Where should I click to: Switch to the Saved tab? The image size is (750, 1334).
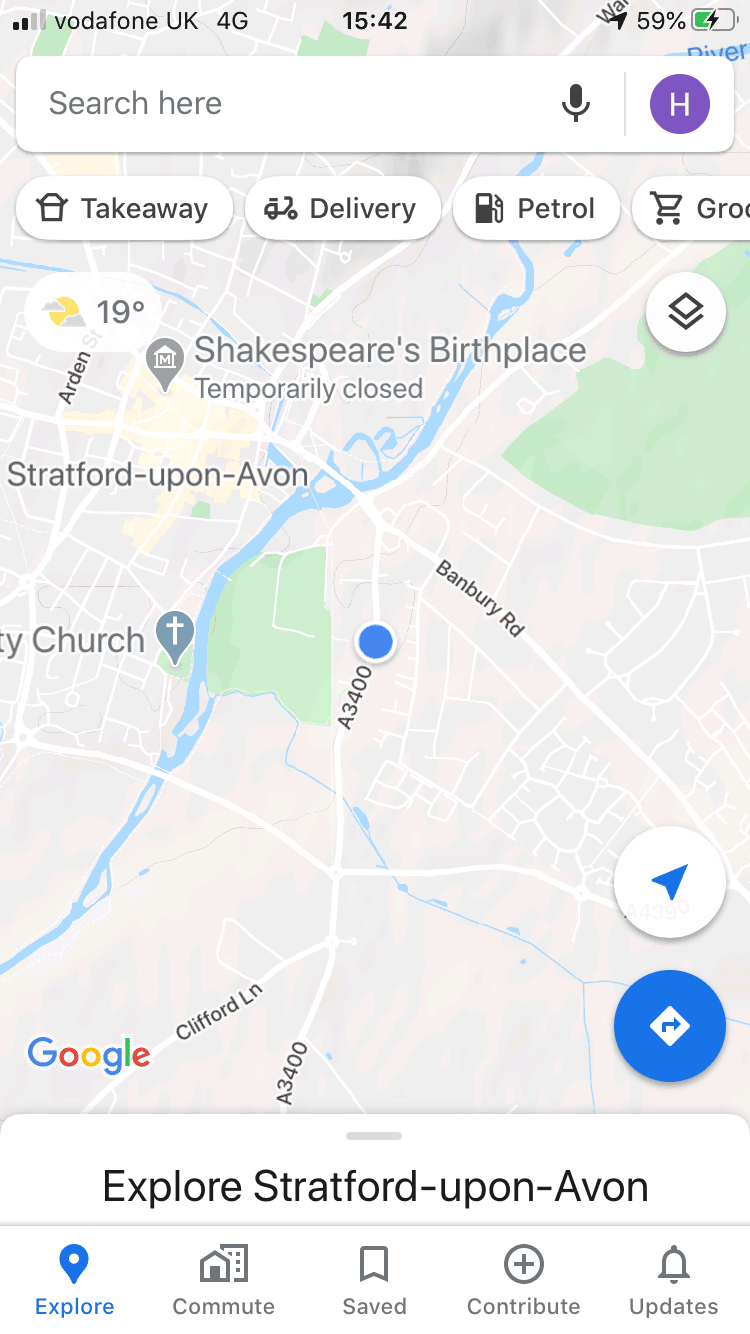point(374,1280)
